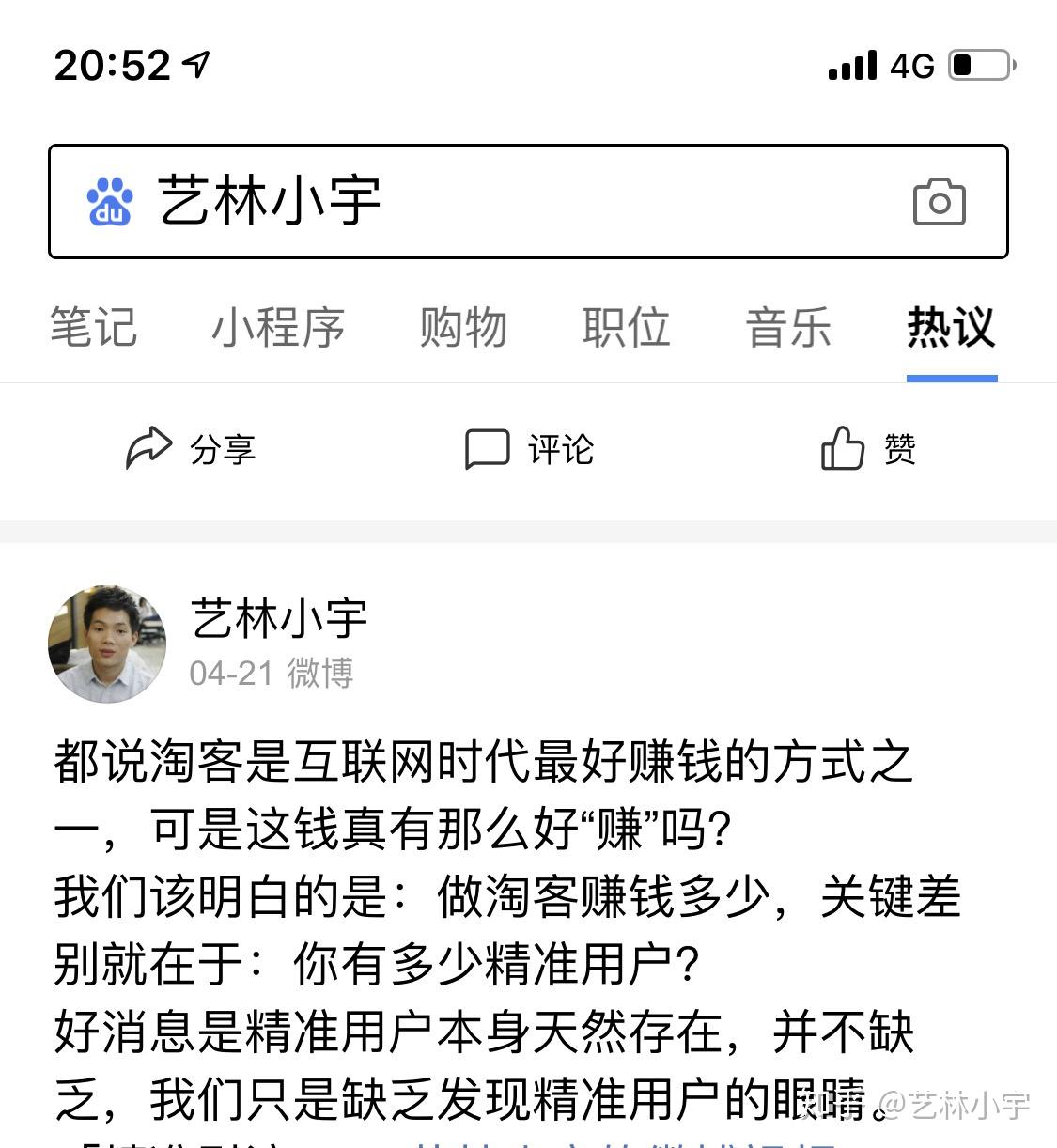The width and height of the screenshot is (1057, 1148).
Task: Click the Share arrow icon
Action: (148, 449)
